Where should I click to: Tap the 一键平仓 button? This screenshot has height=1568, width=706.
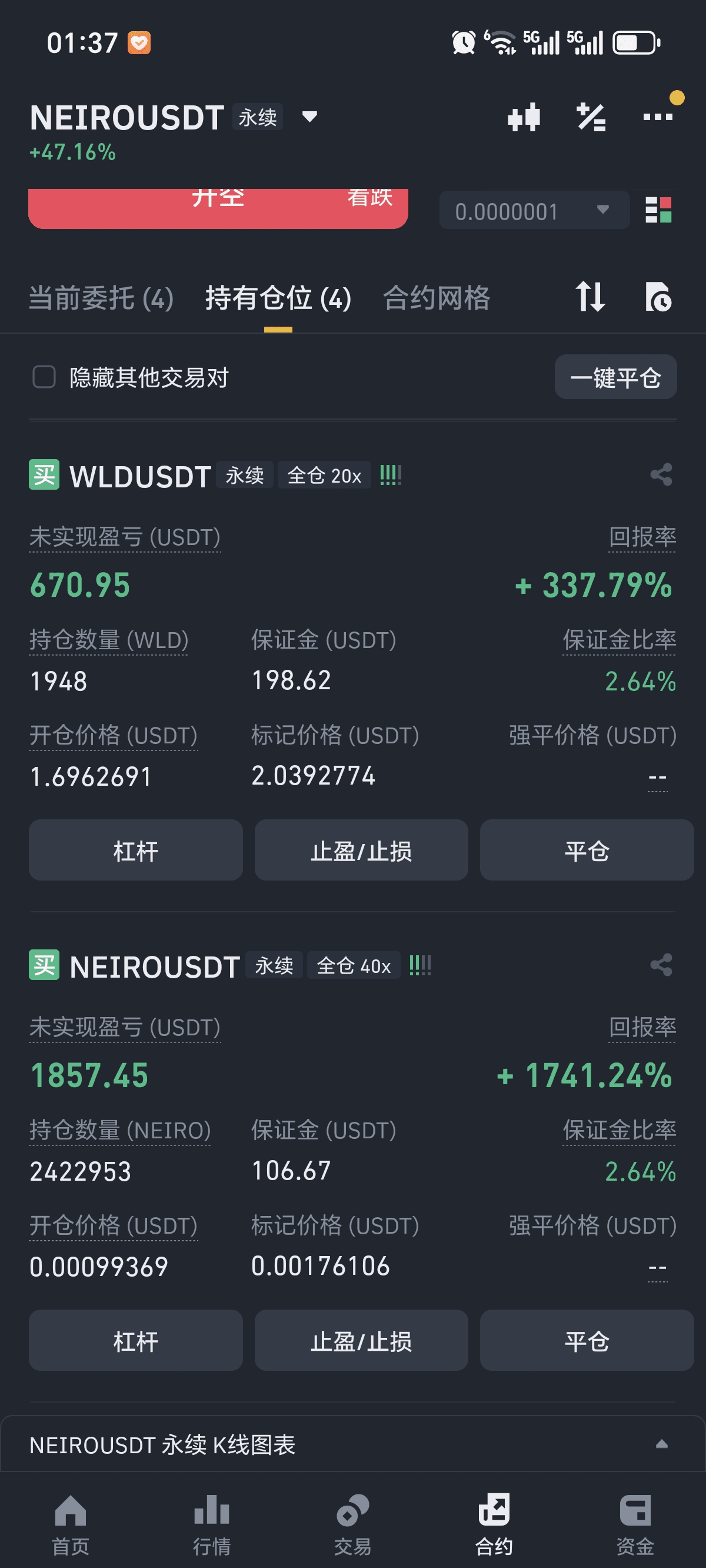coord(615,377)
